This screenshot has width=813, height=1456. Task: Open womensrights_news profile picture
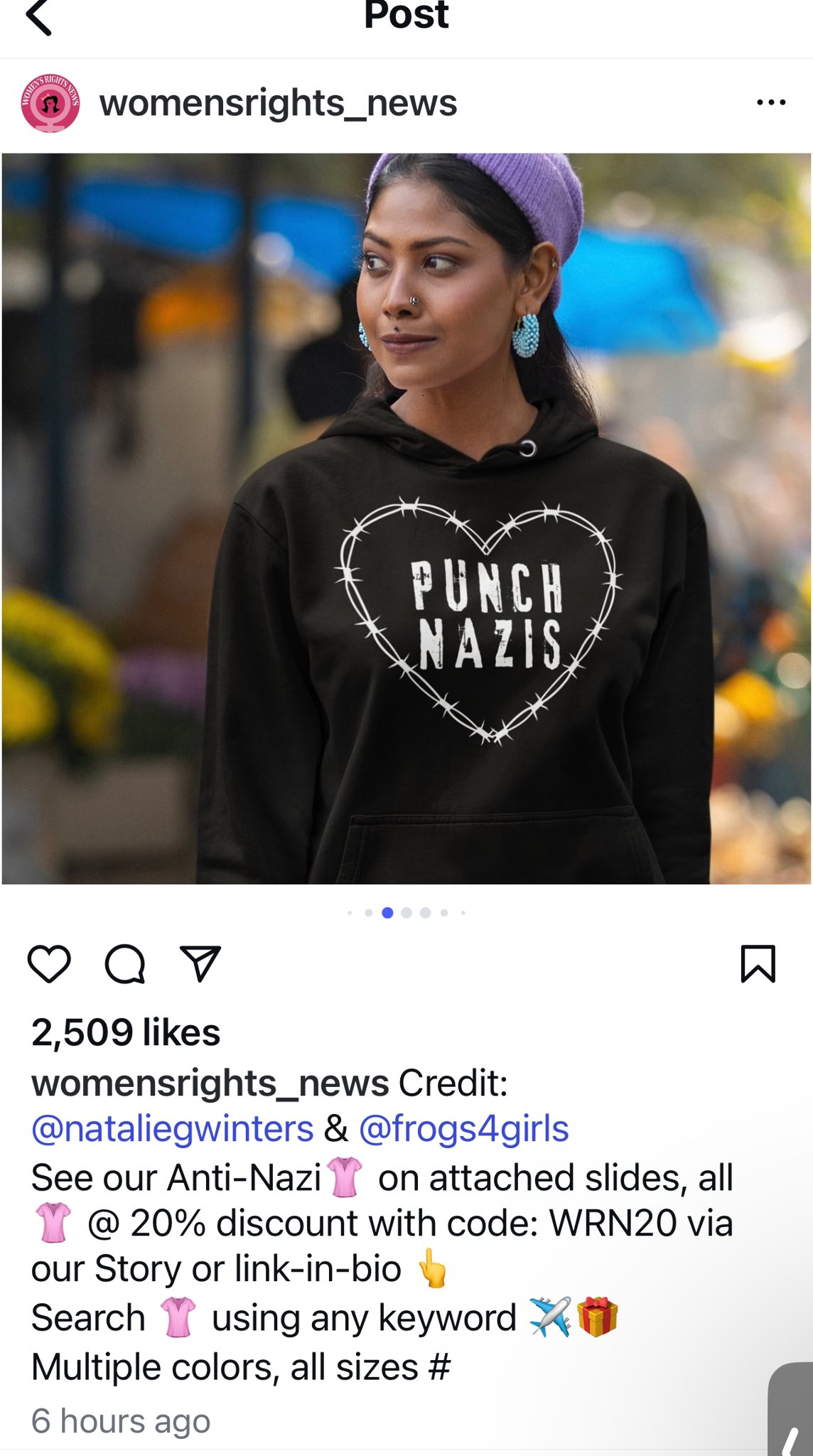tap(50, 103)
